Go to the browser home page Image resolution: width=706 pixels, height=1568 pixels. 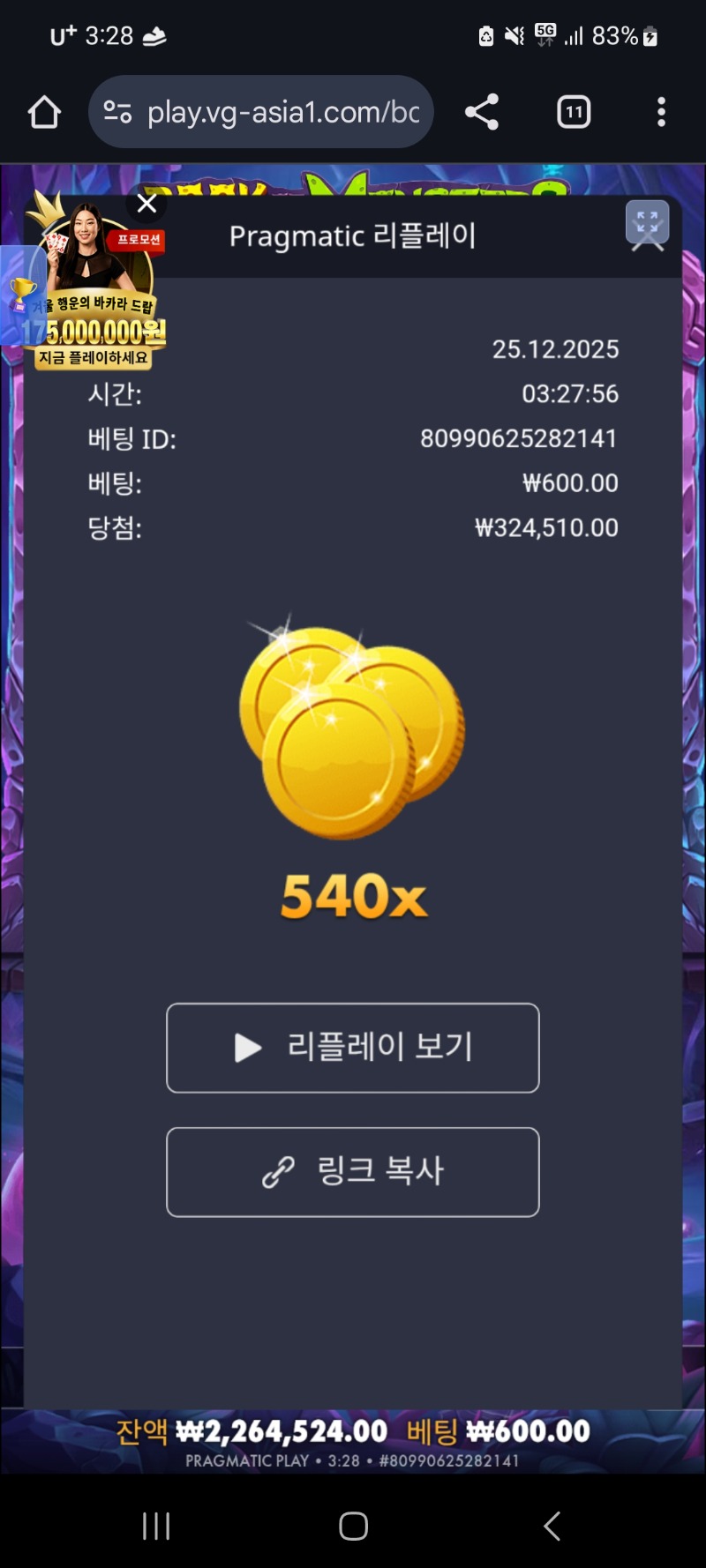(x=44, y=112)
